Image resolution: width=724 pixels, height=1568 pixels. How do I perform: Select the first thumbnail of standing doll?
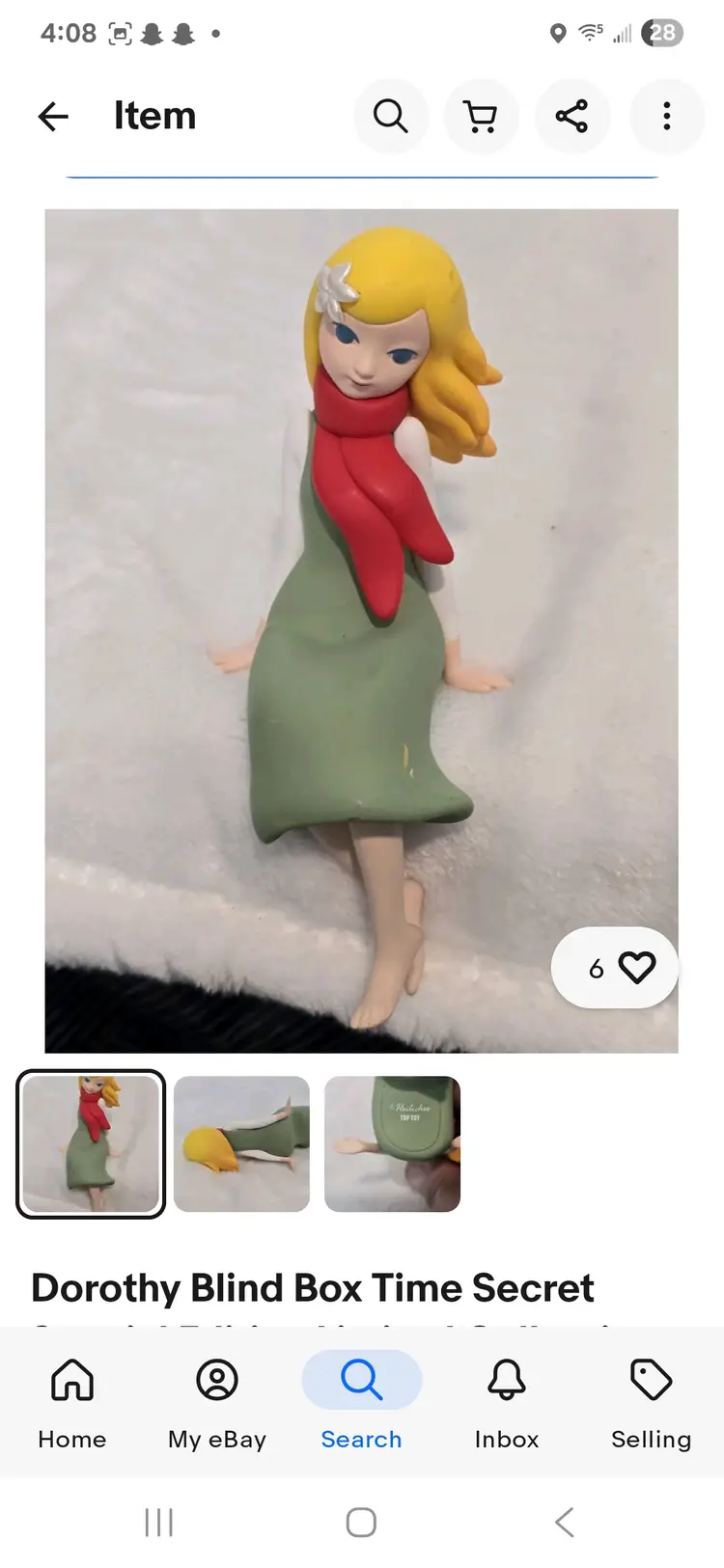[x=91, y=1143]
